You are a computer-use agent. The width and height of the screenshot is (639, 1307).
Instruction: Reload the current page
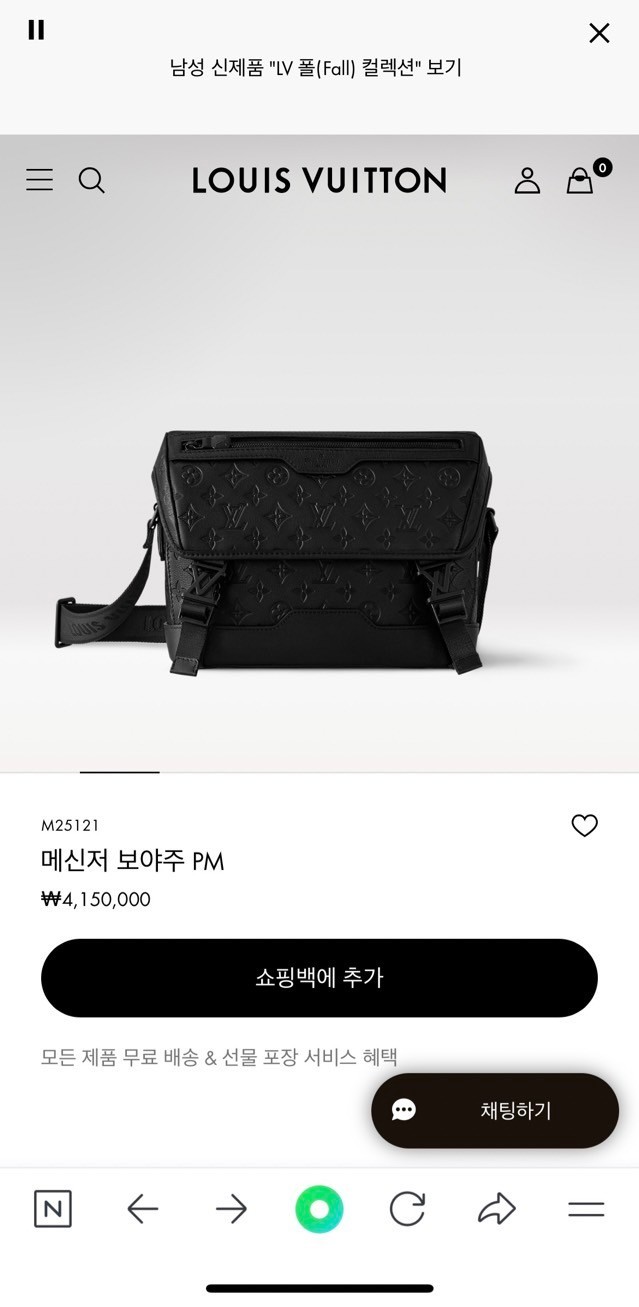(407, 1210)
